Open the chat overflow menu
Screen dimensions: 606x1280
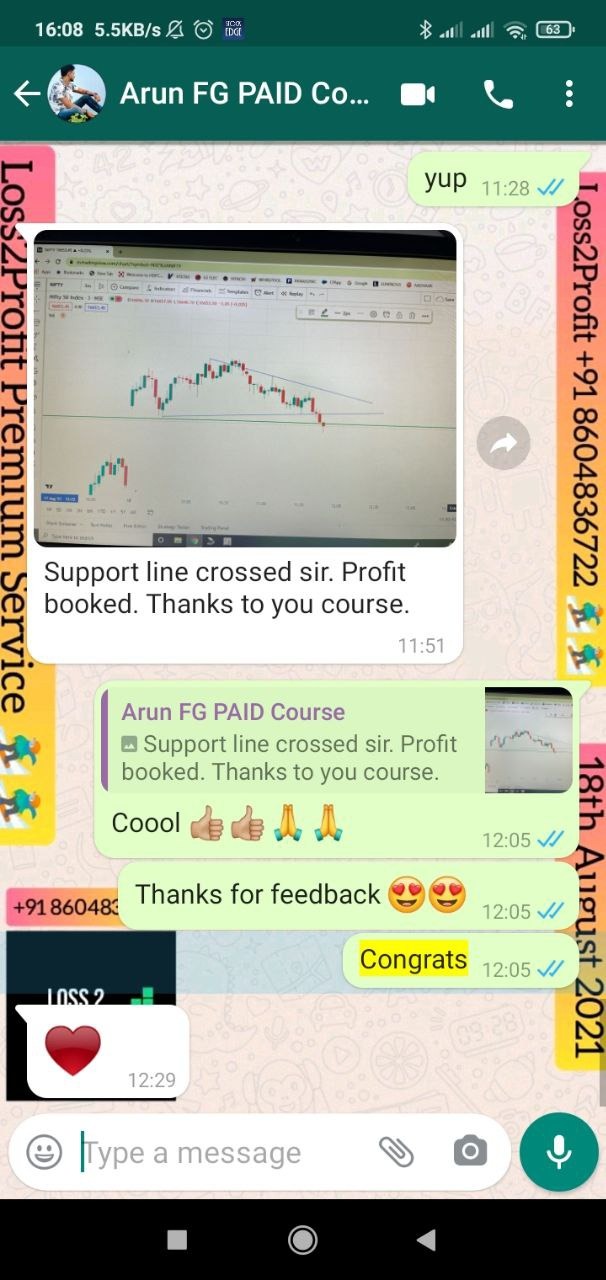click(569, 94)
